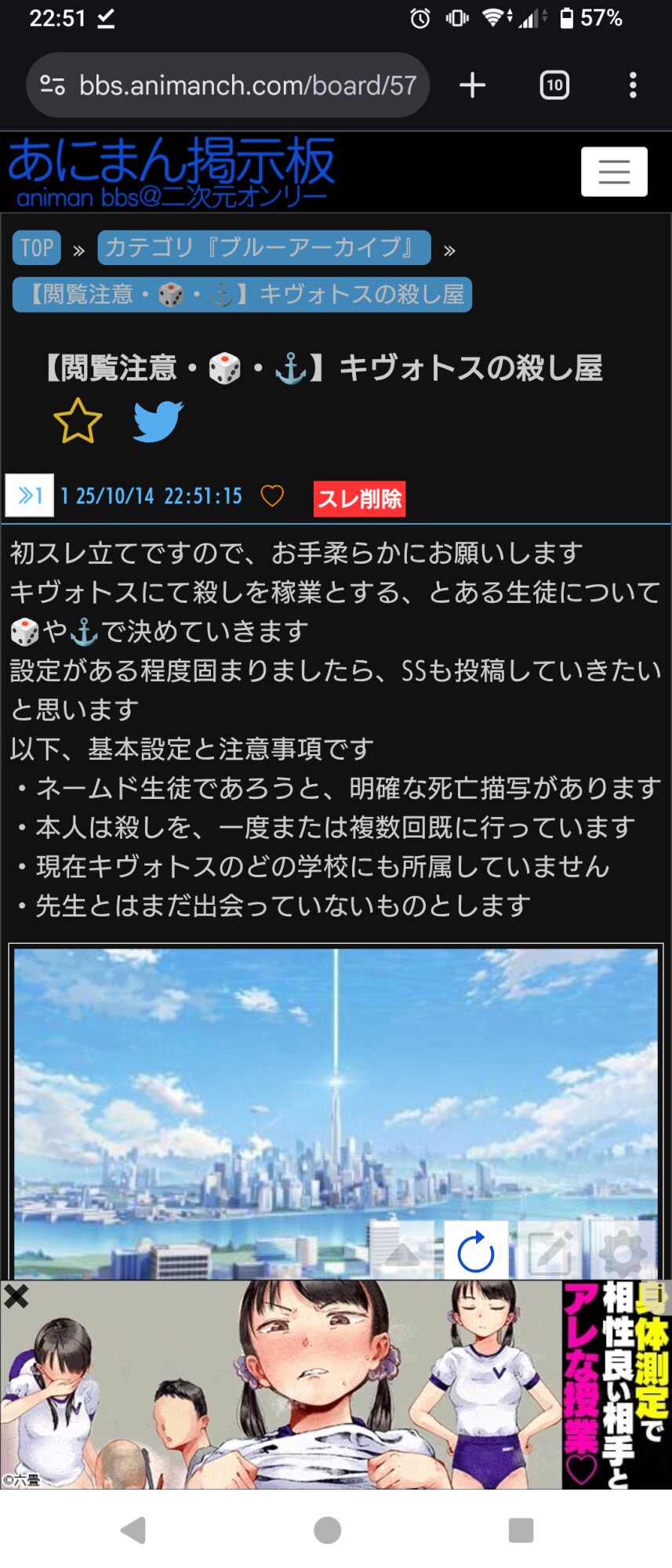Open the ブルーアーカイブ category link

click(263, 248)
